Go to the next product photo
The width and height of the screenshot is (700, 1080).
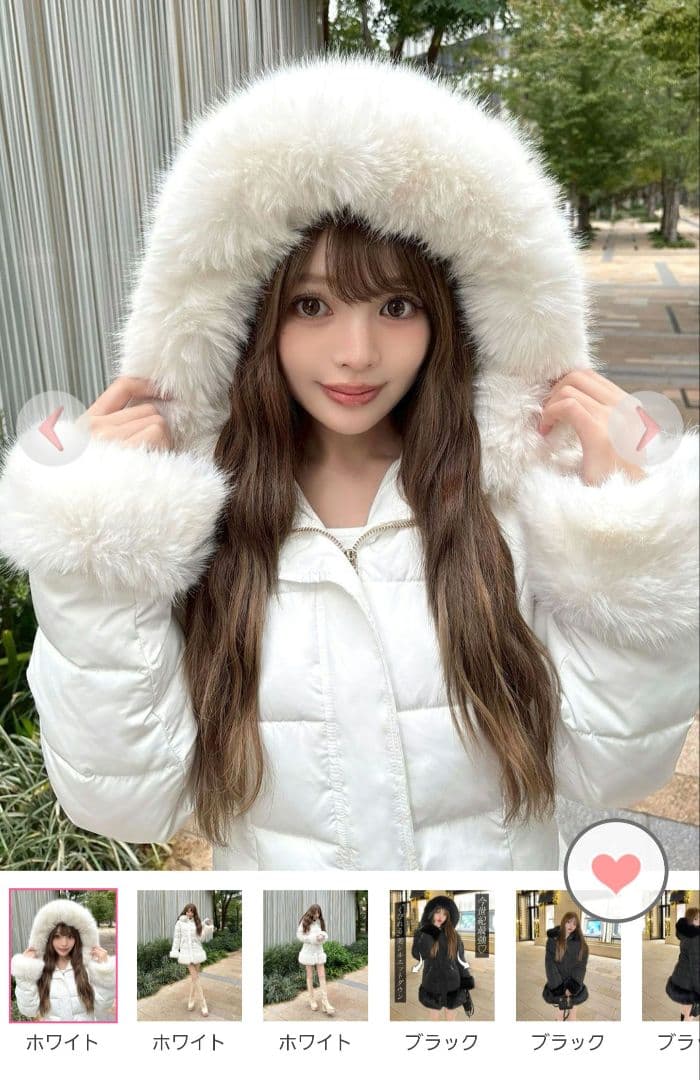click(646, 429)
